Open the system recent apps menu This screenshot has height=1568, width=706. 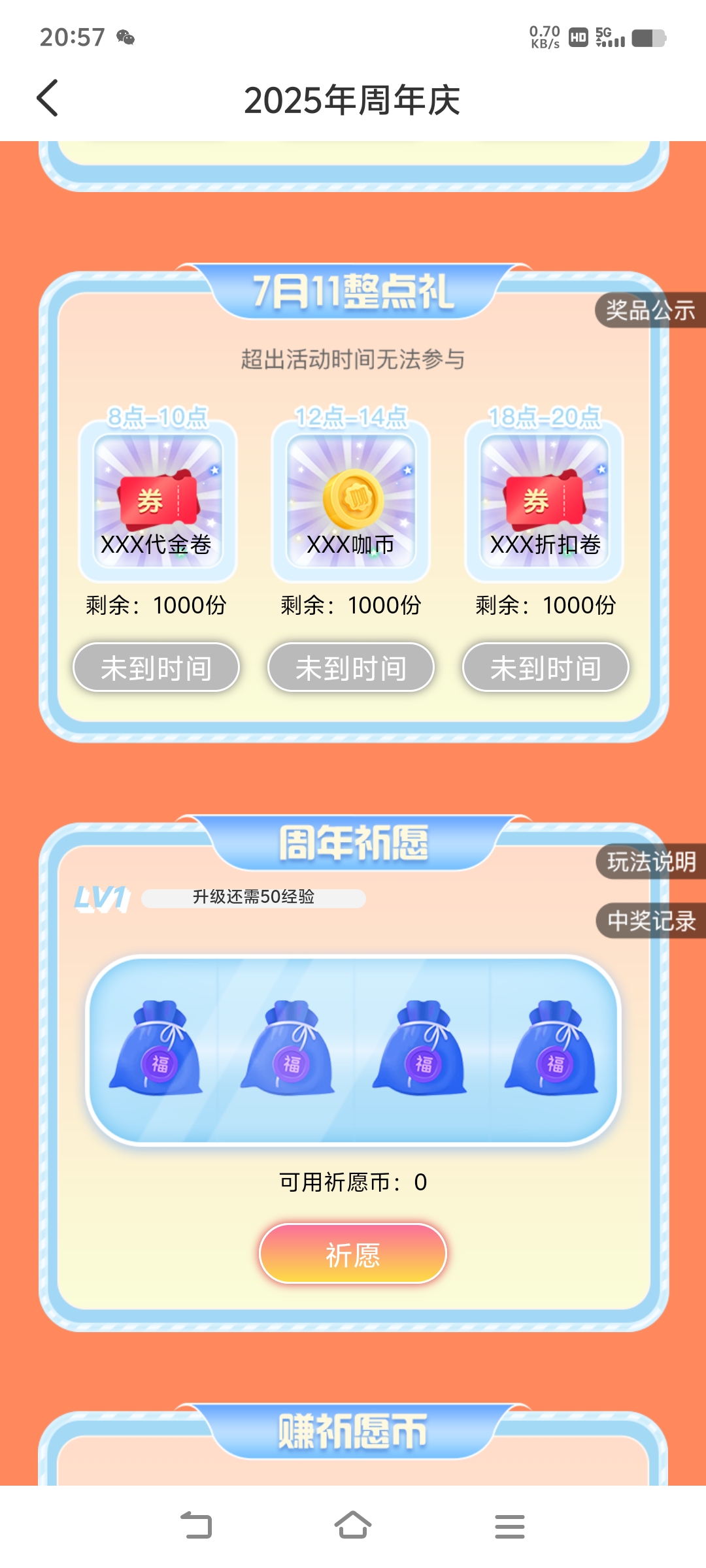(509, 1526)
